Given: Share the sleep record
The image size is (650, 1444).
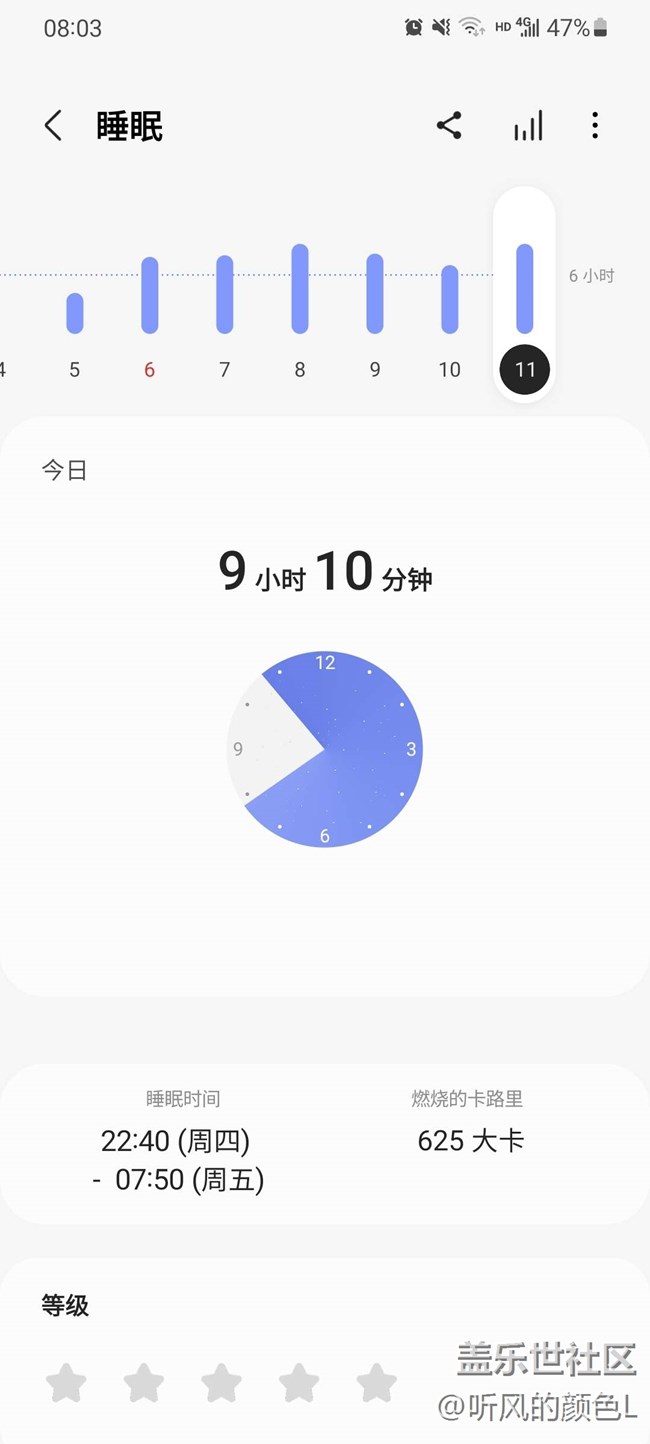Looking at the screenshot, I should pyautogui.click(x=449, y=125).
